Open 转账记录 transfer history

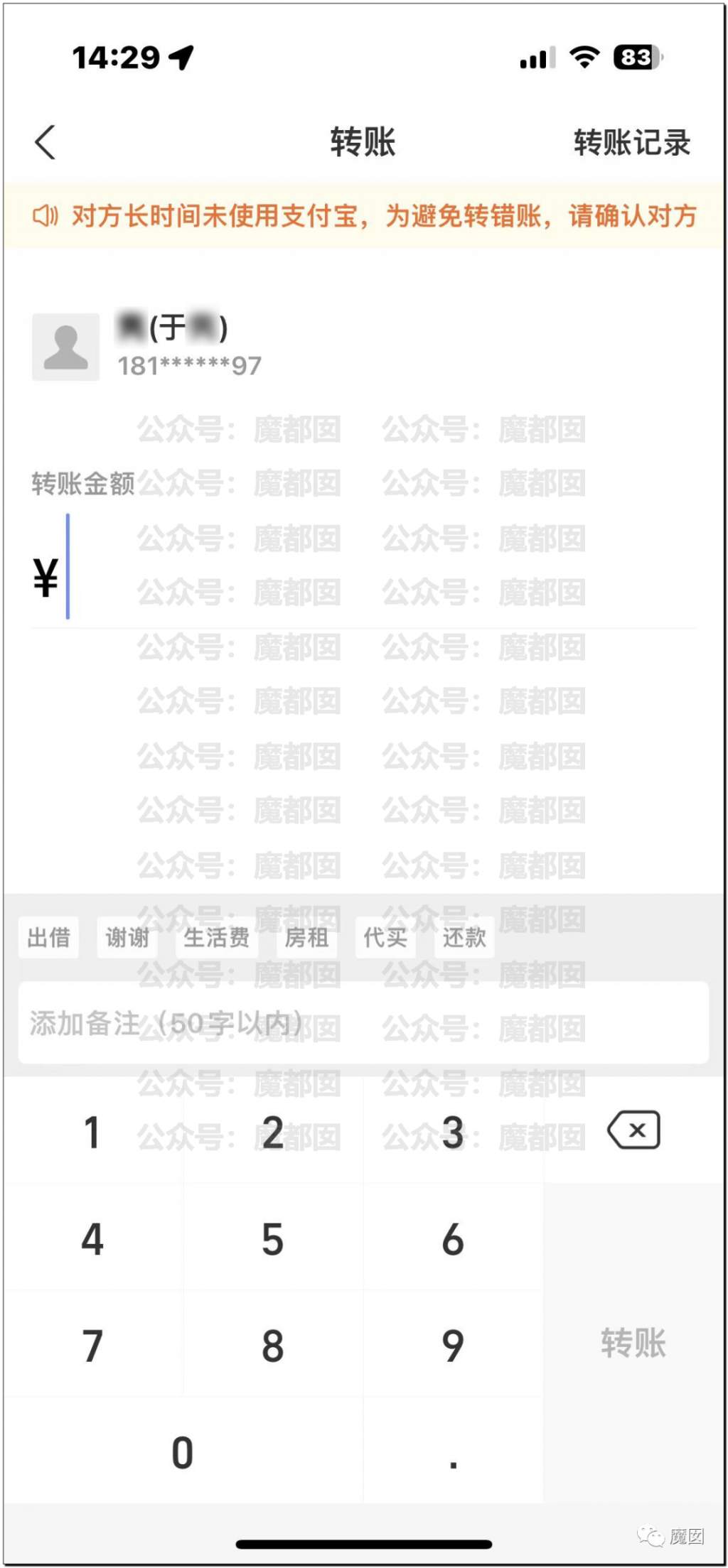pyautogui.click(x=632, y=142)
